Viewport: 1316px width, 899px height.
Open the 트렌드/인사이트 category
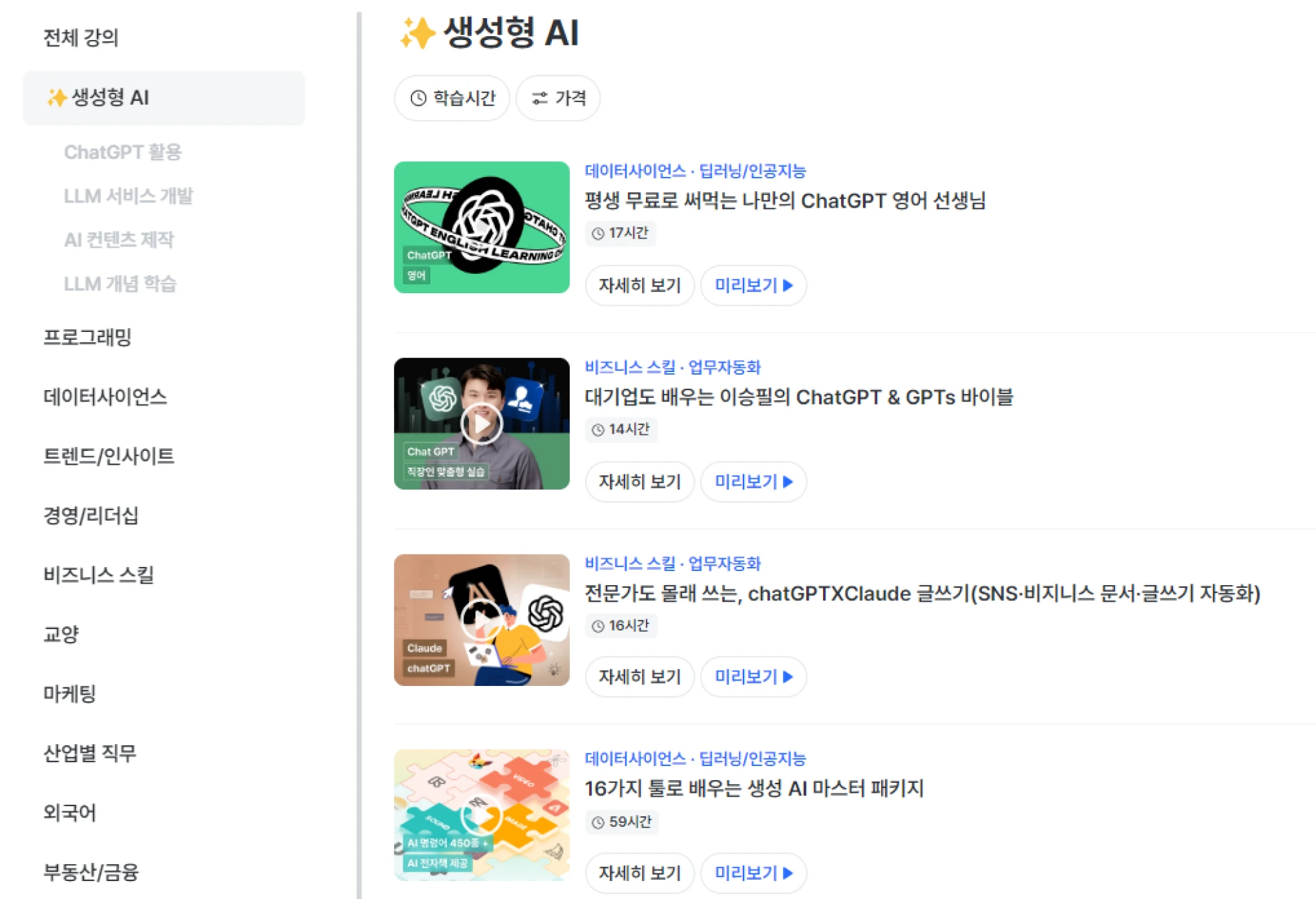coord(109,456)
